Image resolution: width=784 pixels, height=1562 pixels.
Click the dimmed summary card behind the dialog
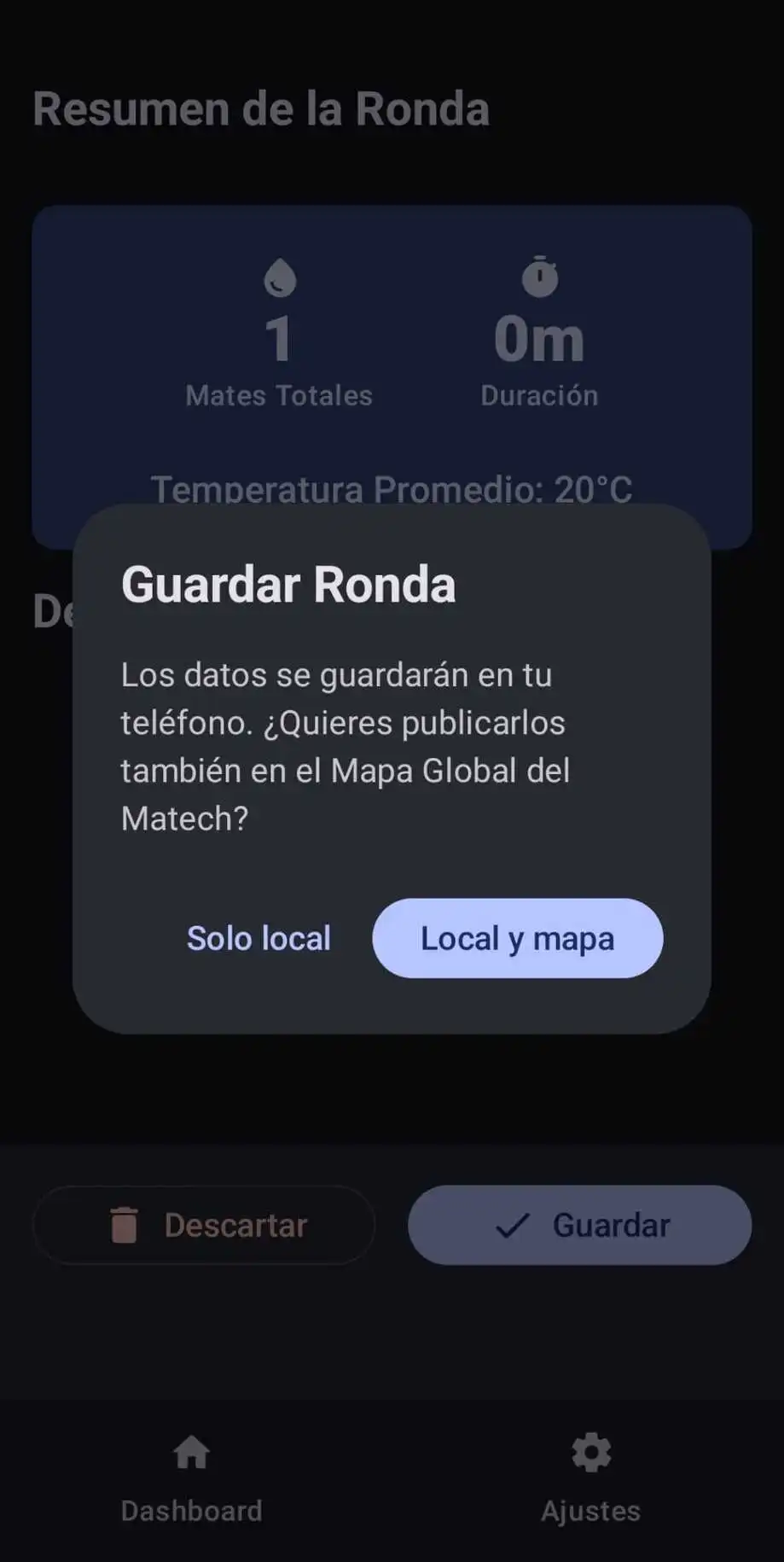coord(392,376)
